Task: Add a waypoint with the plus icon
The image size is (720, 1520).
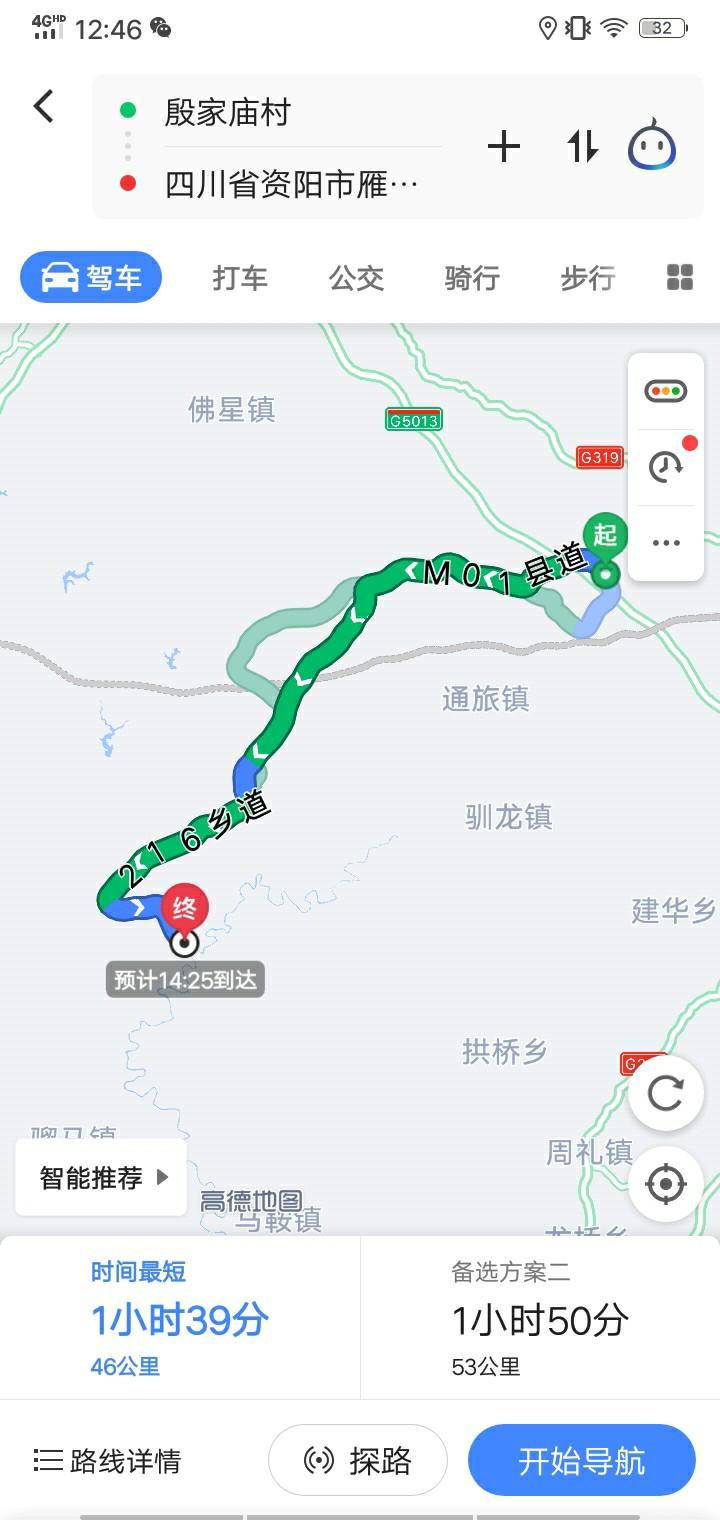Action: [504, 147]
